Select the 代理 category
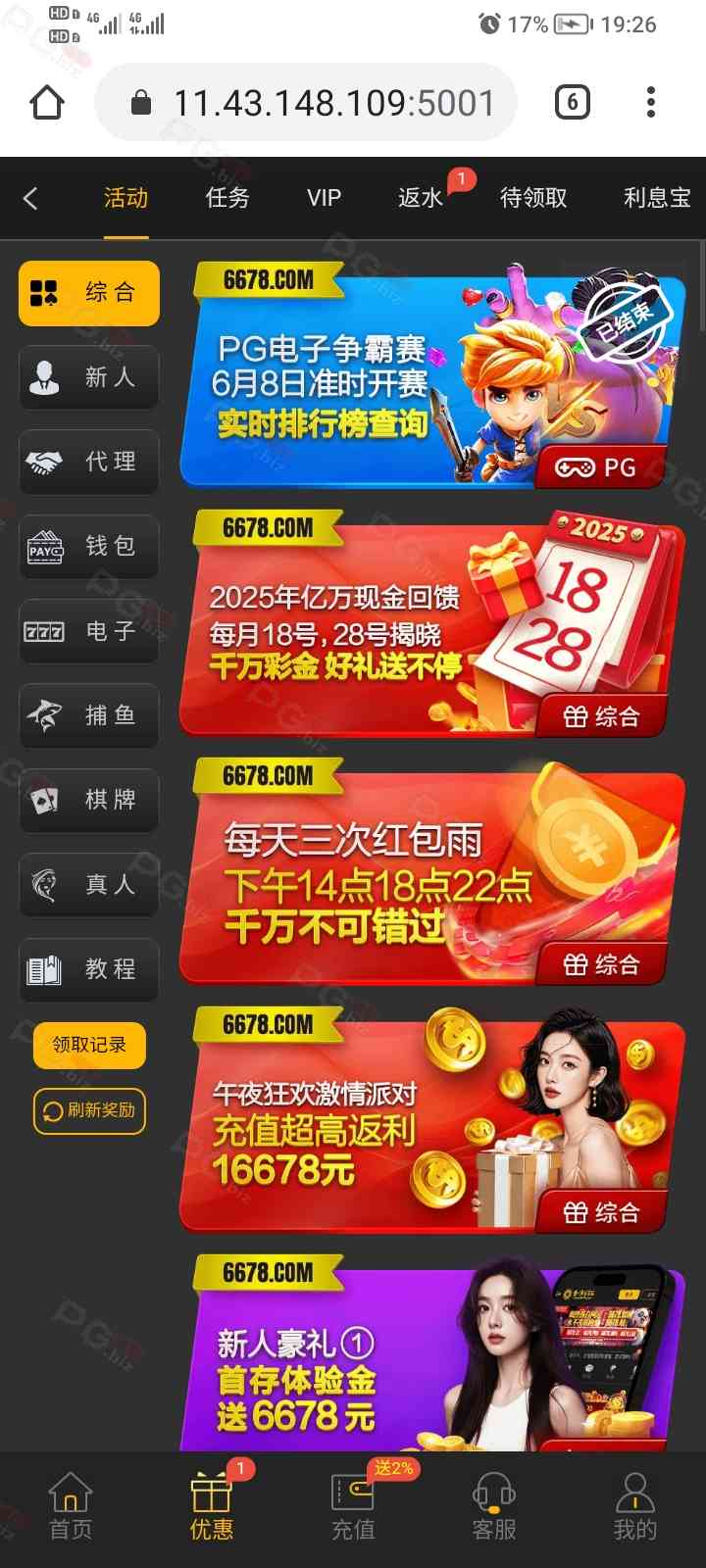Viewport: 706px width, 1568px height. (89, 462)
